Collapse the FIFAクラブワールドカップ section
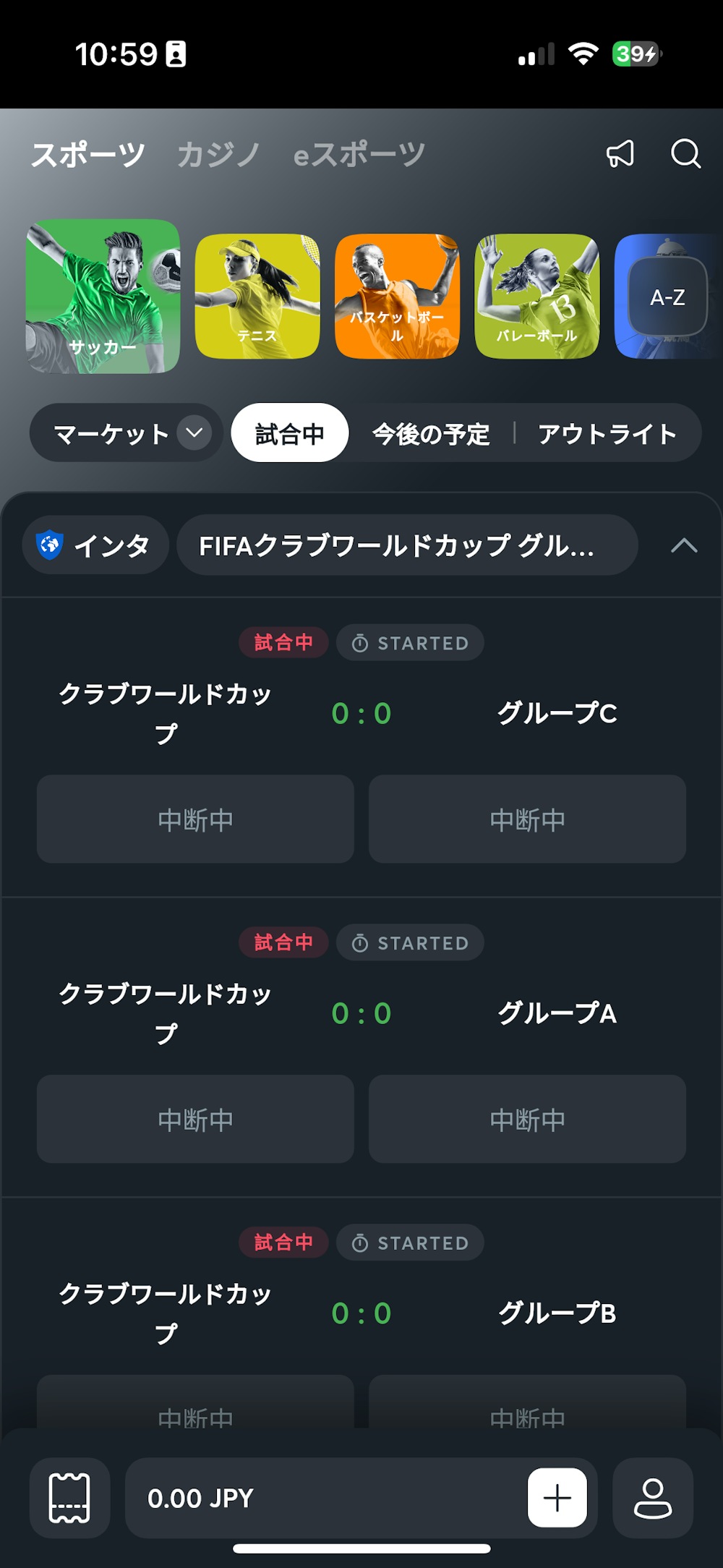 tap(683, 546)
